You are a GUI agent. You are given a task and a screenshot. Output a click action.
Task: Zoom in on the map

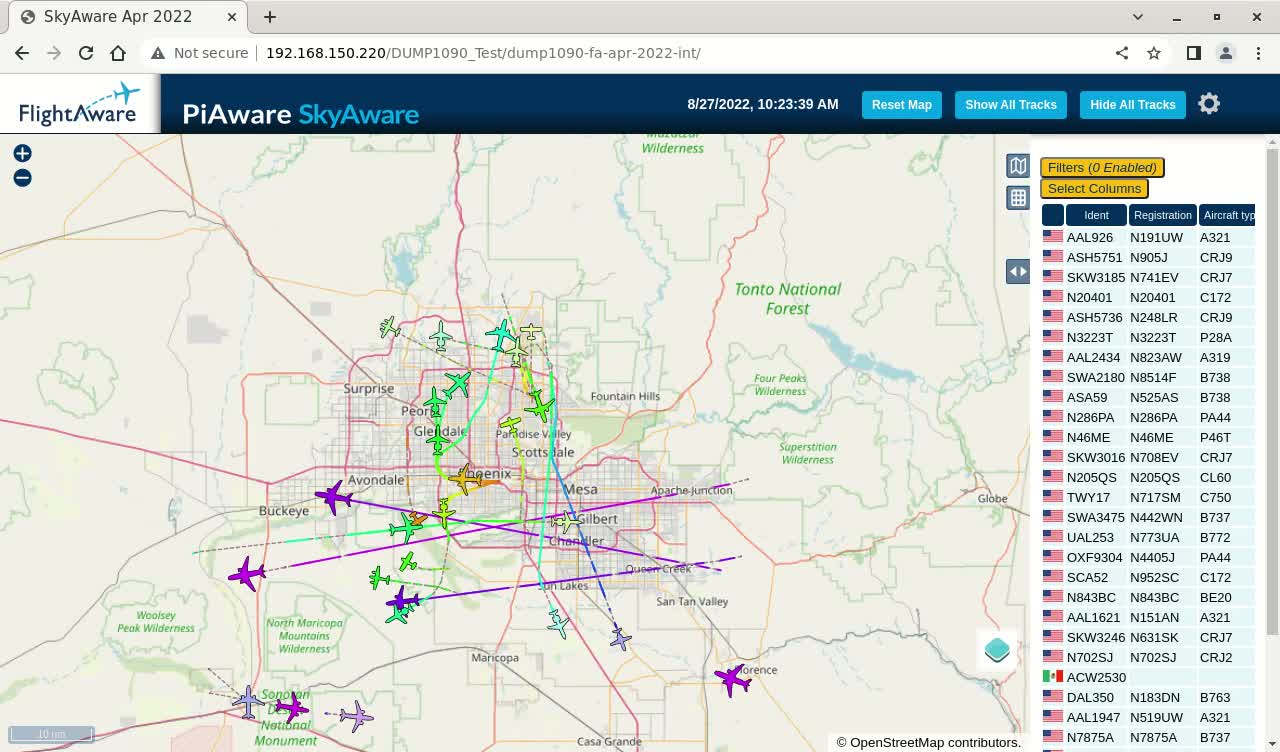click(x=22, y=153)
